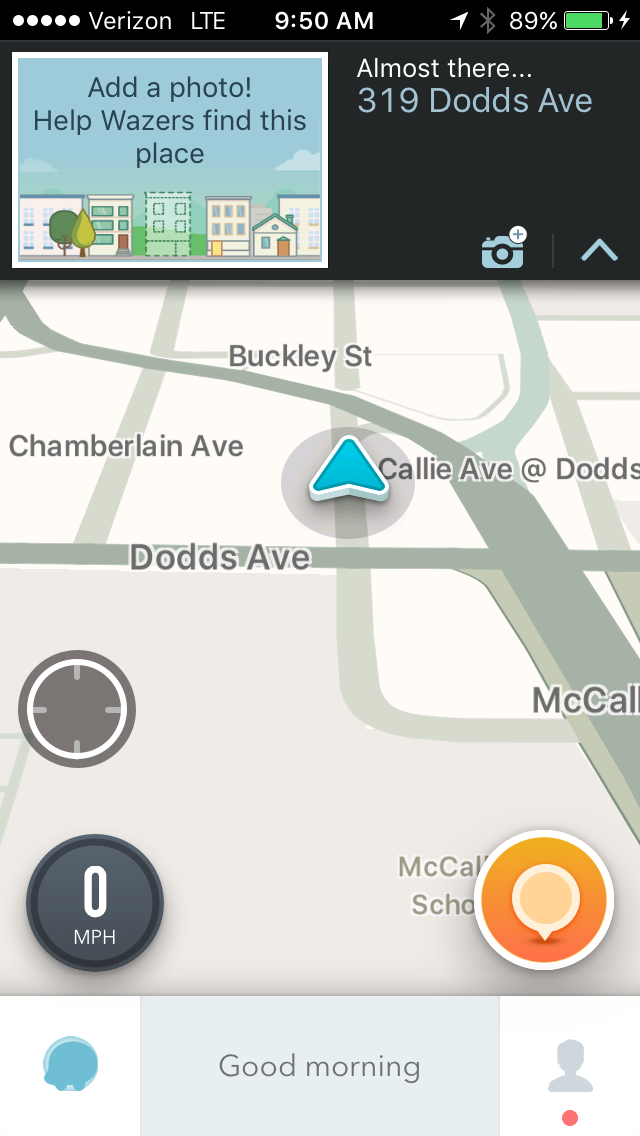Open the Add a photo banner
640x1136 pixels.
tap(170, 160)
